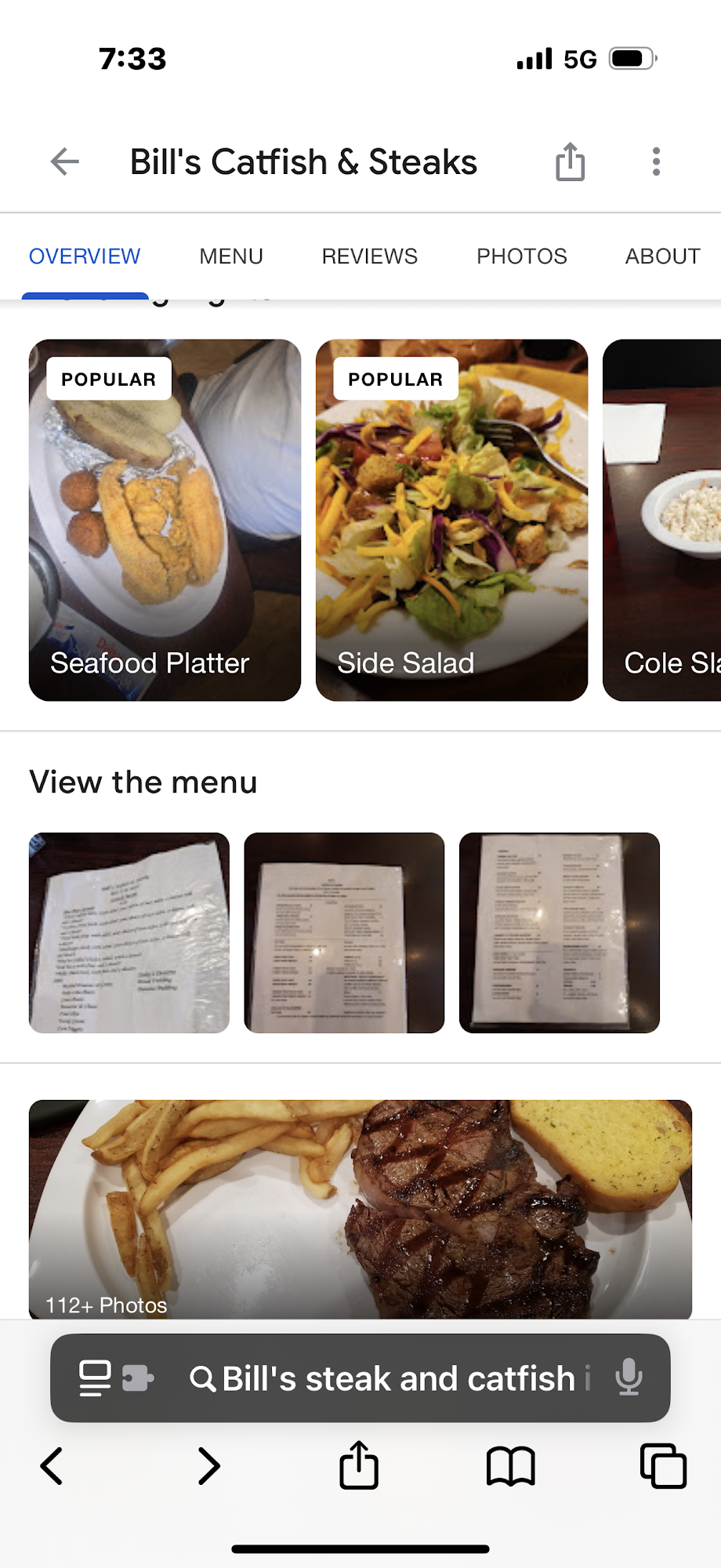Switch to the Photos tab
This screenshot has width=721, height=1568.
tap(521, 256)
